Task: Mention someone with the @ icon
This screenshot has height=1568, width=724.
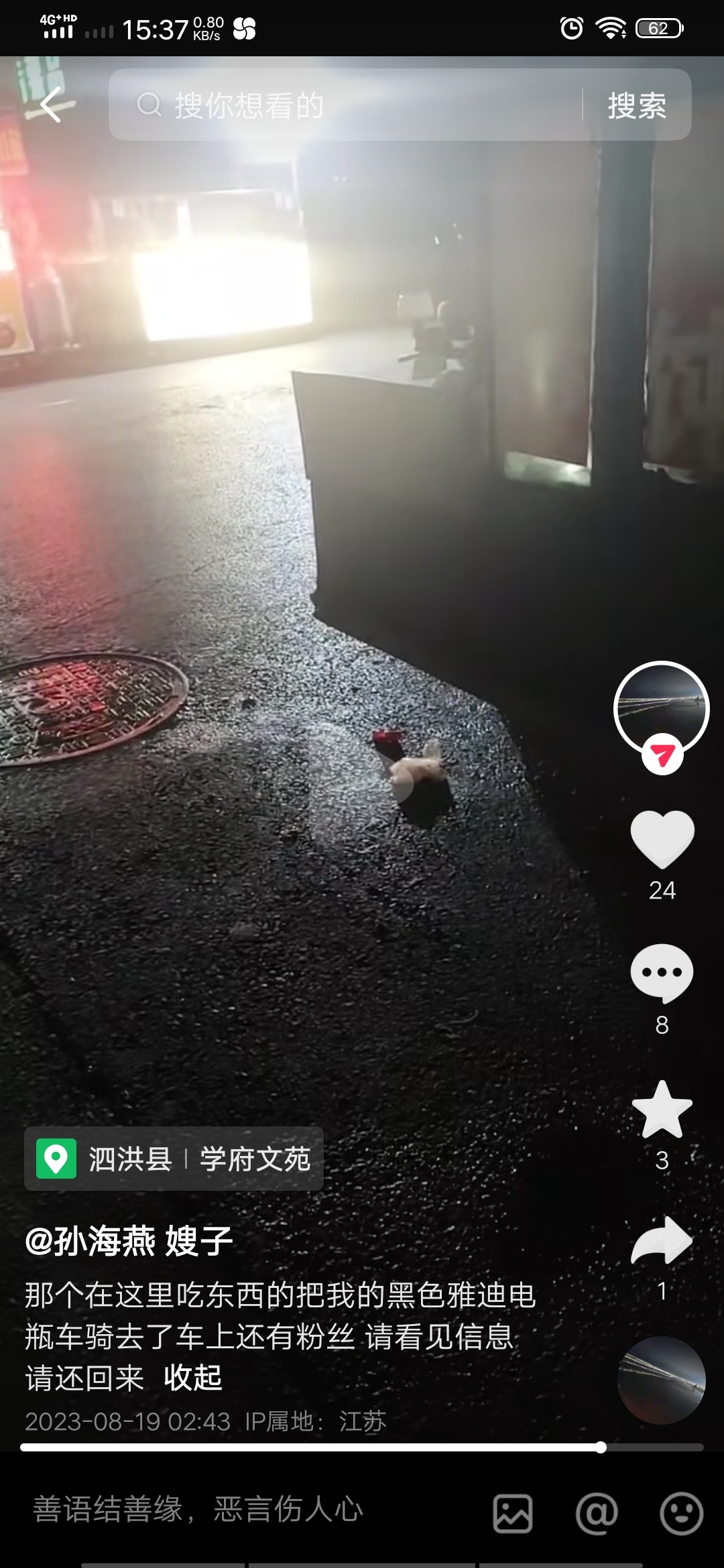Action: [597, 1513]
